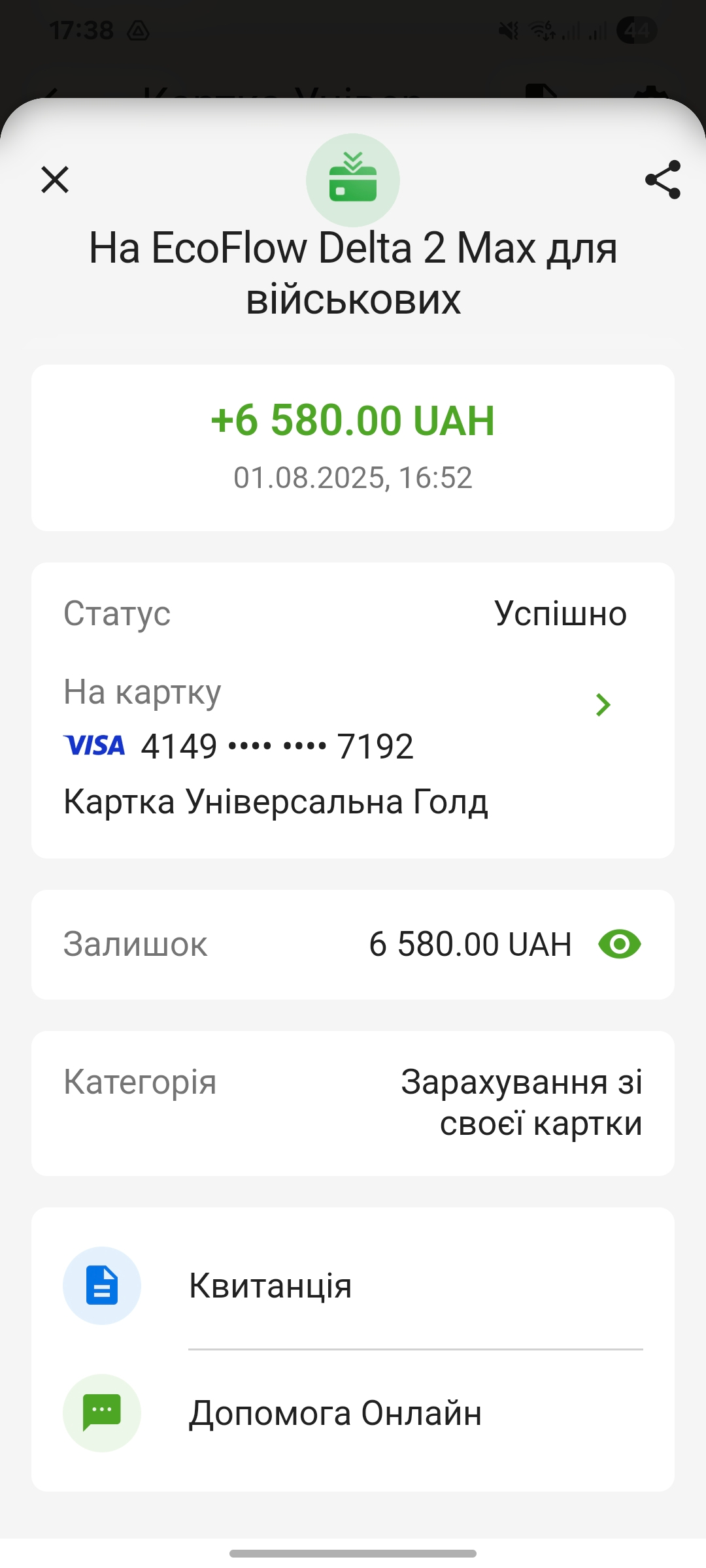The height and width of the screenshot is (1568, 706).
Task: Close the transaction details sheet
Action: click(55, 180)
